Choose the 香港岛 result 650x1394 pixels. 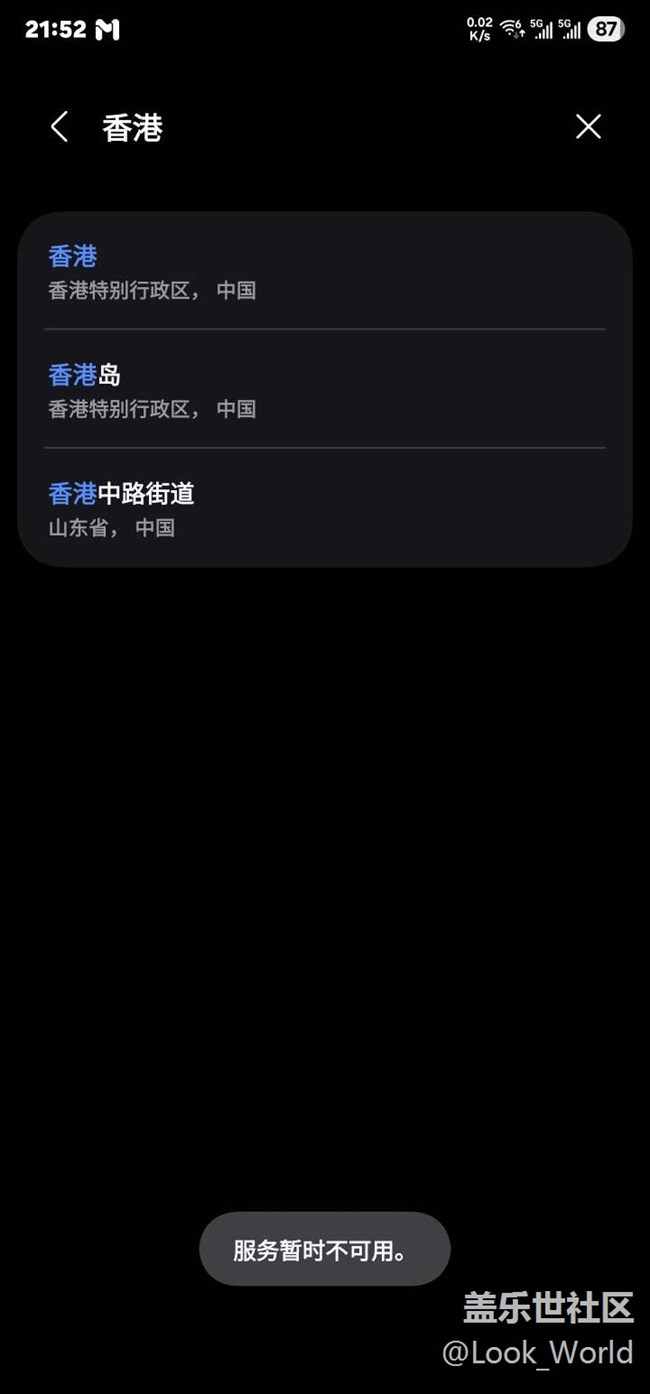[x=324, y=390]
